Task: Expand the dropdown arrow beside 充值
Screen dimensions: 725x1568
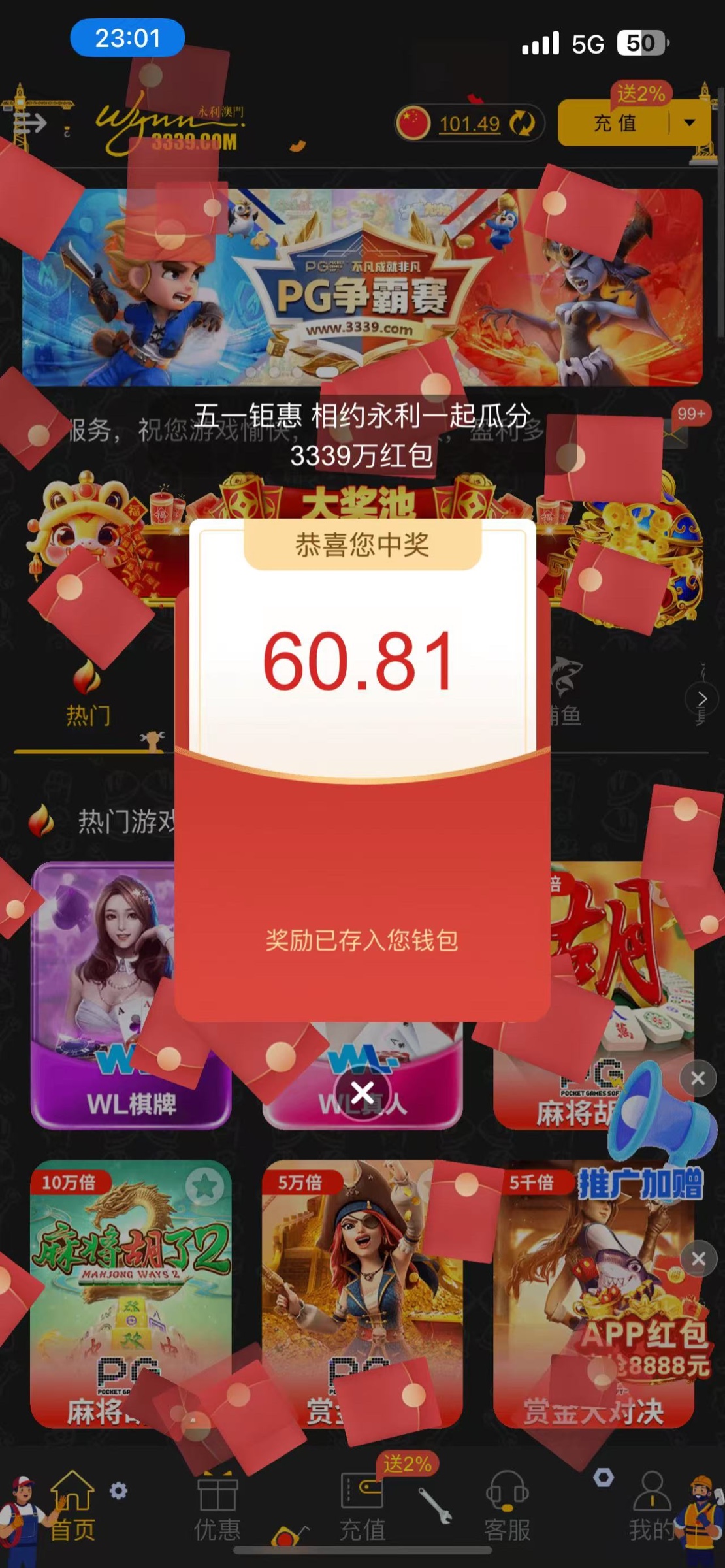Action: [x=690, y=123]
